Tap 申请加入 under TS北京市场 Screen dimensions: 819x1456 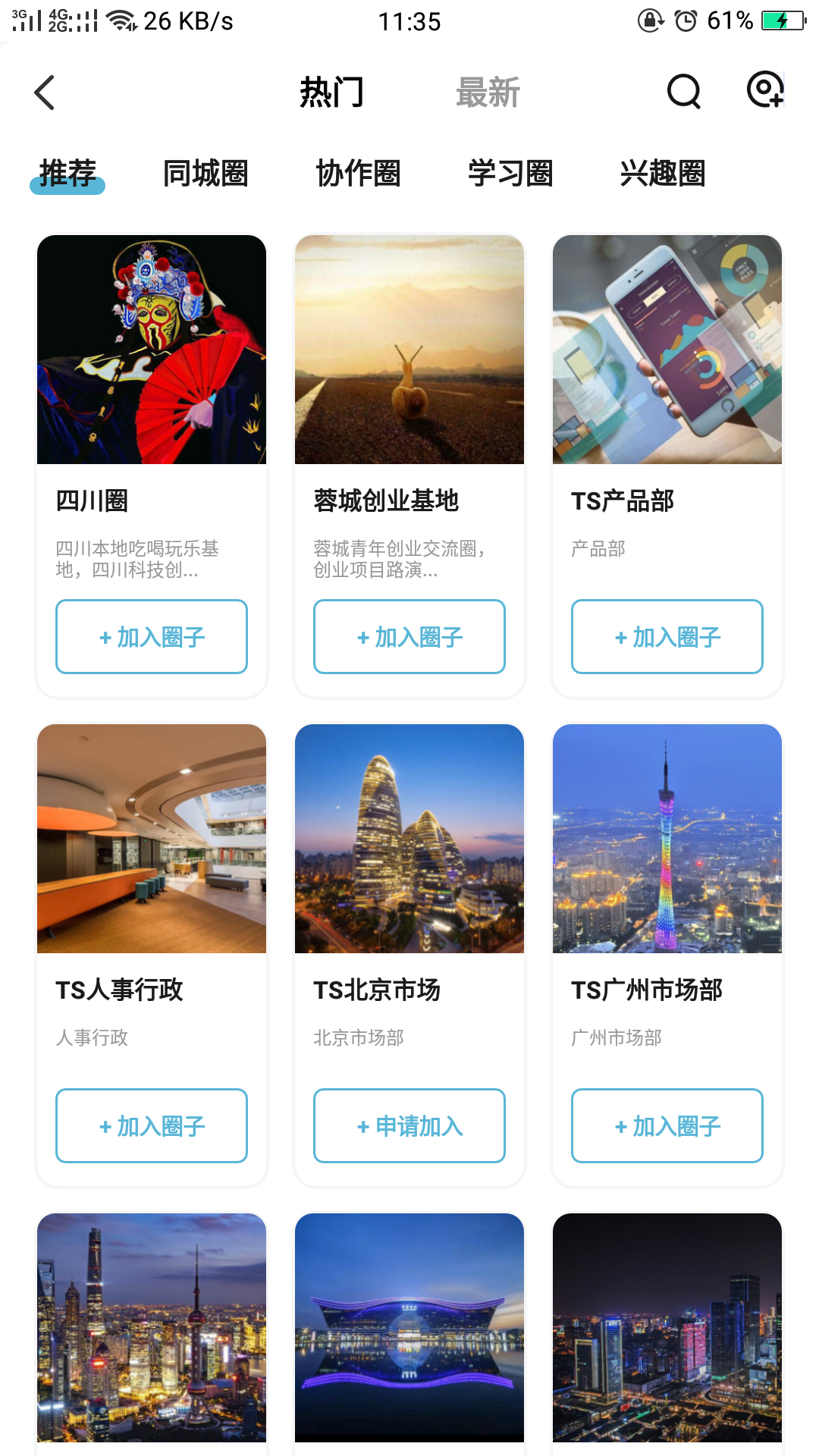pyautogui.click(x=409, y=1125)
